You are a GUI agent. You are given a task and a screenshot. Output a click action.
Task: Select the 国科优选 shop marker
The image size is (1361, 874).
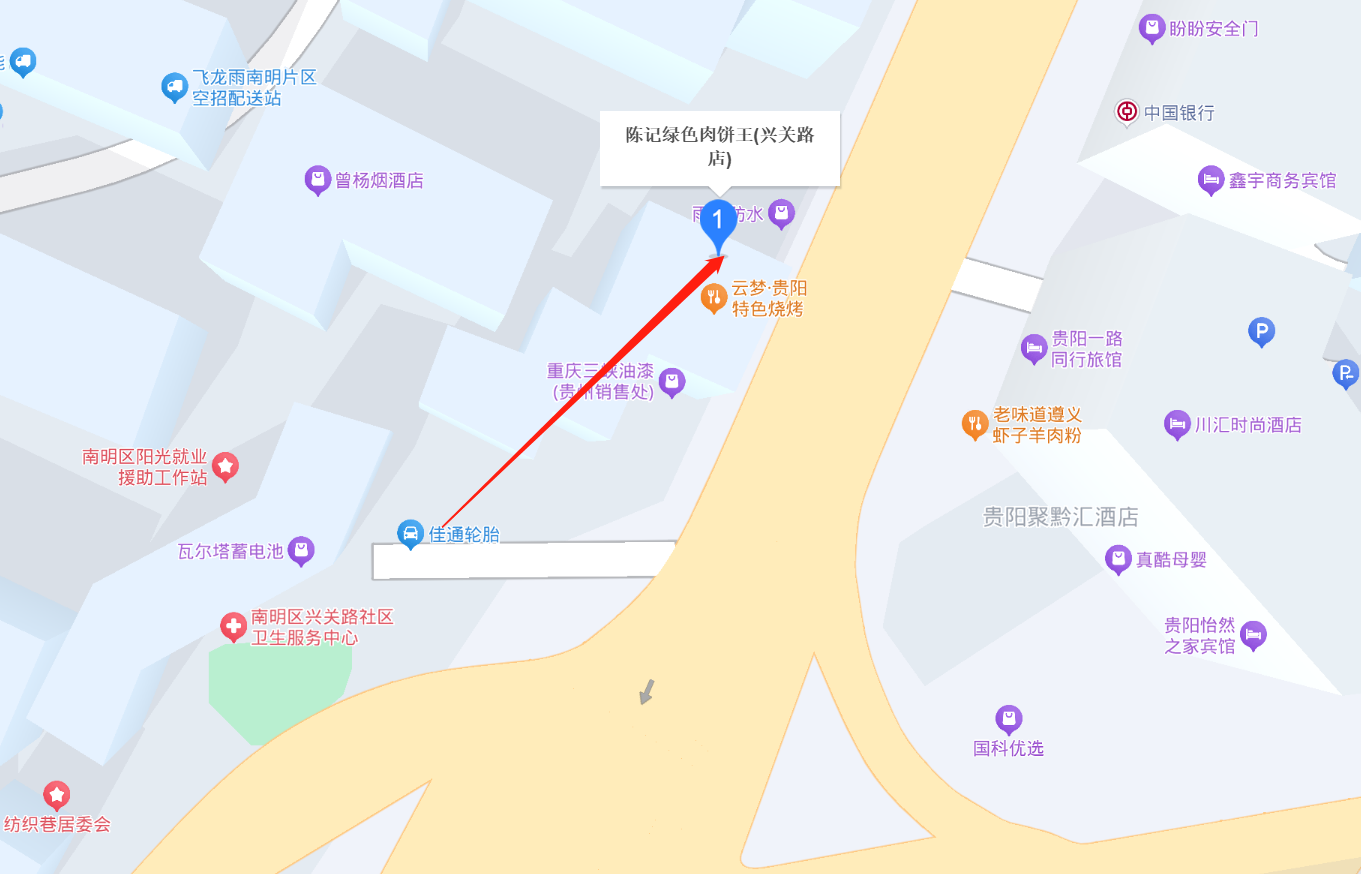coord(1009,719)
